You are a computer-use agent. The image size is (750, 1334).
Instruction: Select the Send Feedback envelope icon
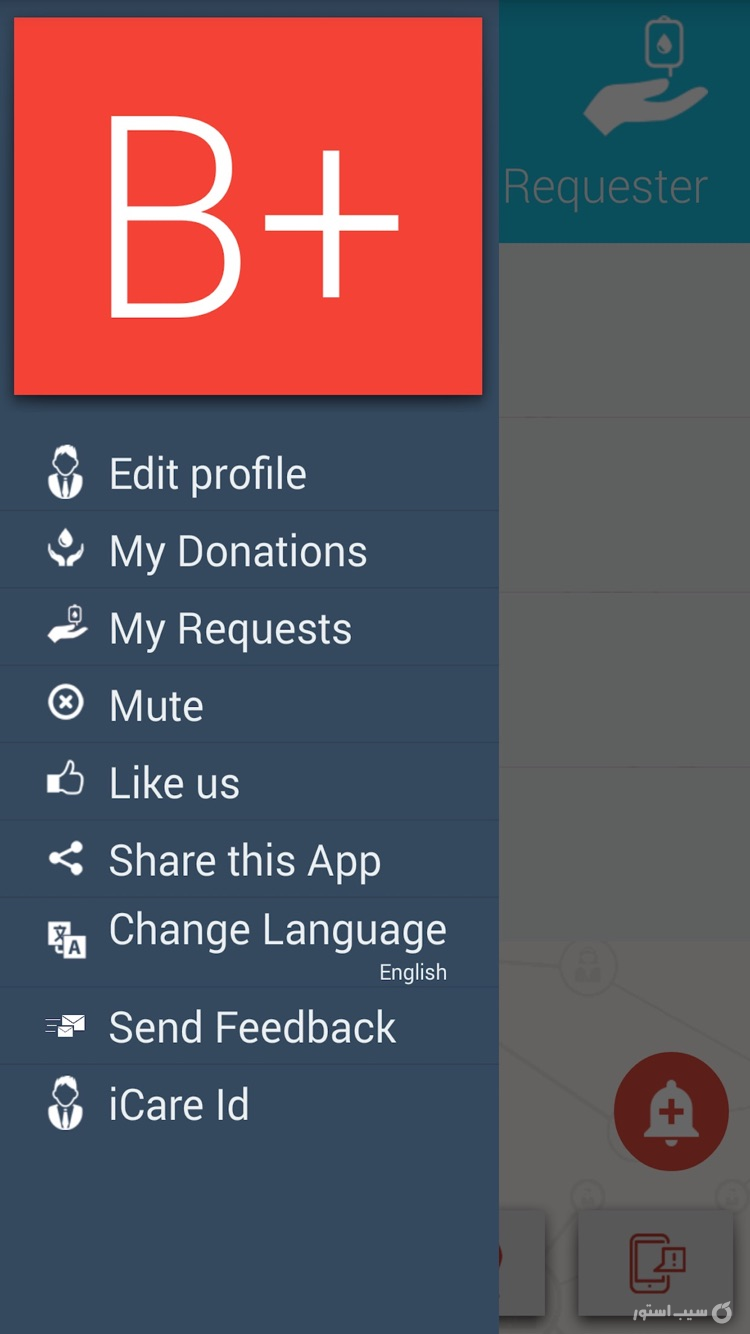(x=65, y=1026)
